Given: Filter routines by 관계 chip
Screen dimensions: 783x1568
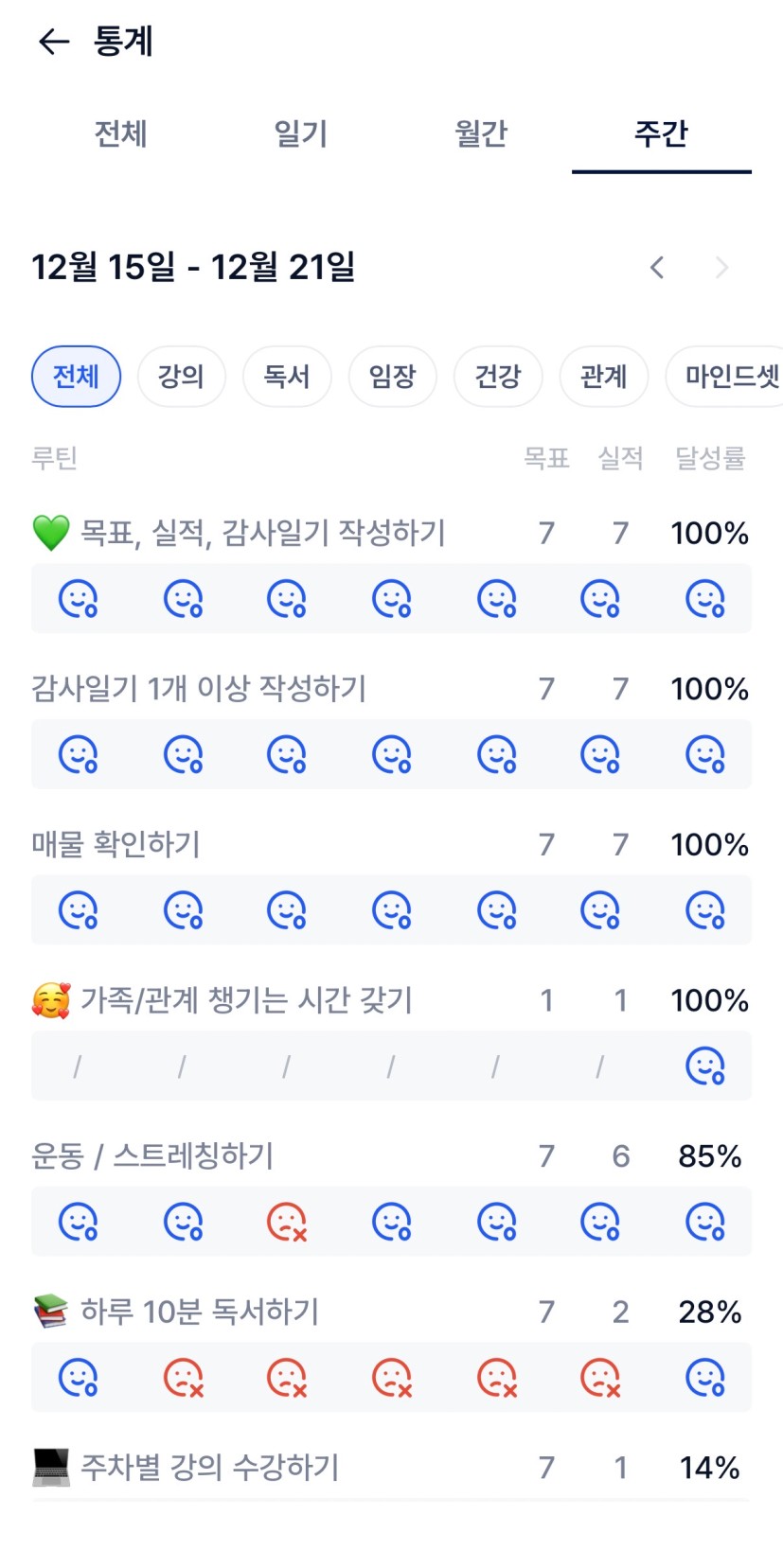Looking at the screenshot, I should click(x=603, y=377).
